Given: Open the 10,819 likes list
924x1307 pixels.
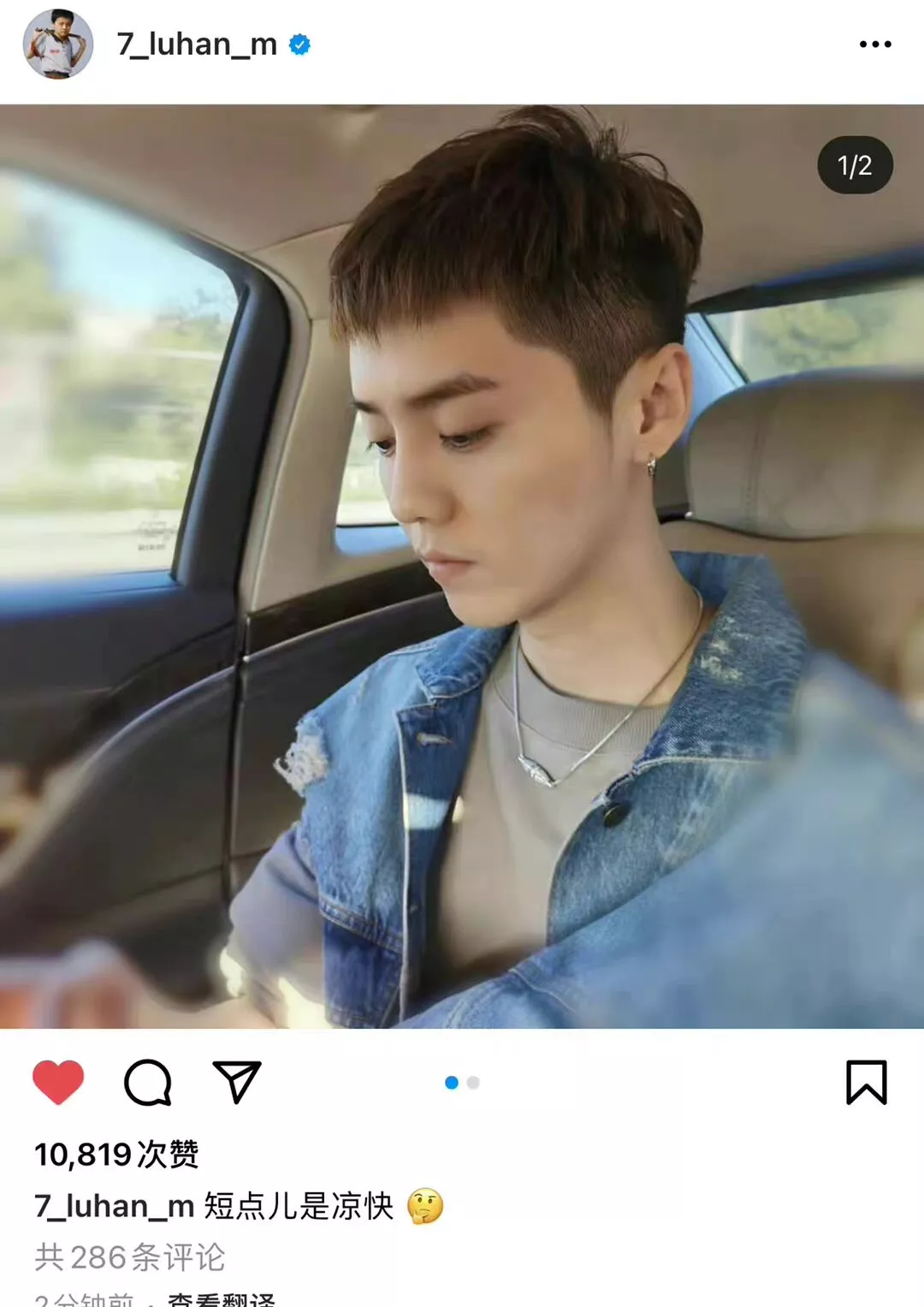Looking at the screenshot, I should (x=116, y=1155).
